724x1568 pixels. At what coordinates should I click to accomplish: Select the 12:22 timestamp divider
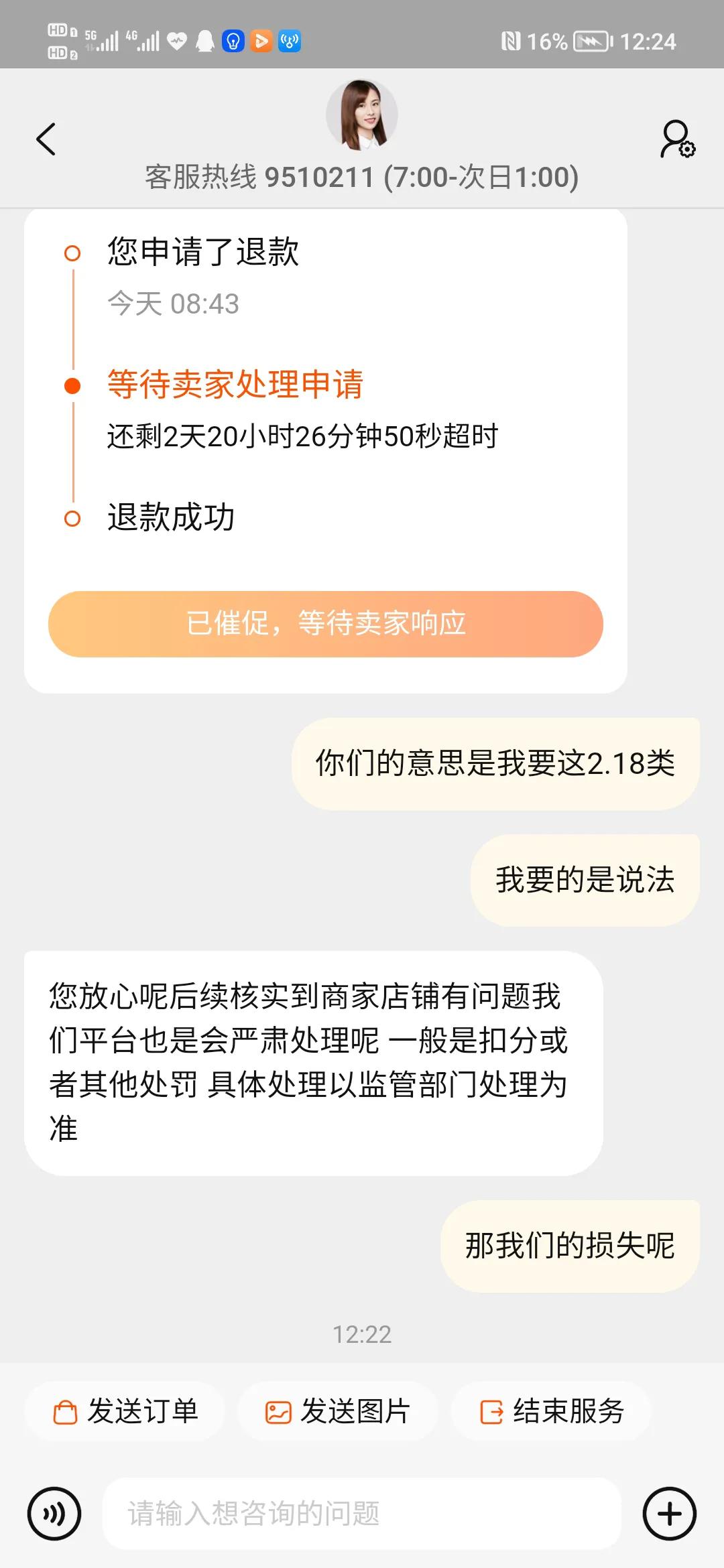[362, 1332]
